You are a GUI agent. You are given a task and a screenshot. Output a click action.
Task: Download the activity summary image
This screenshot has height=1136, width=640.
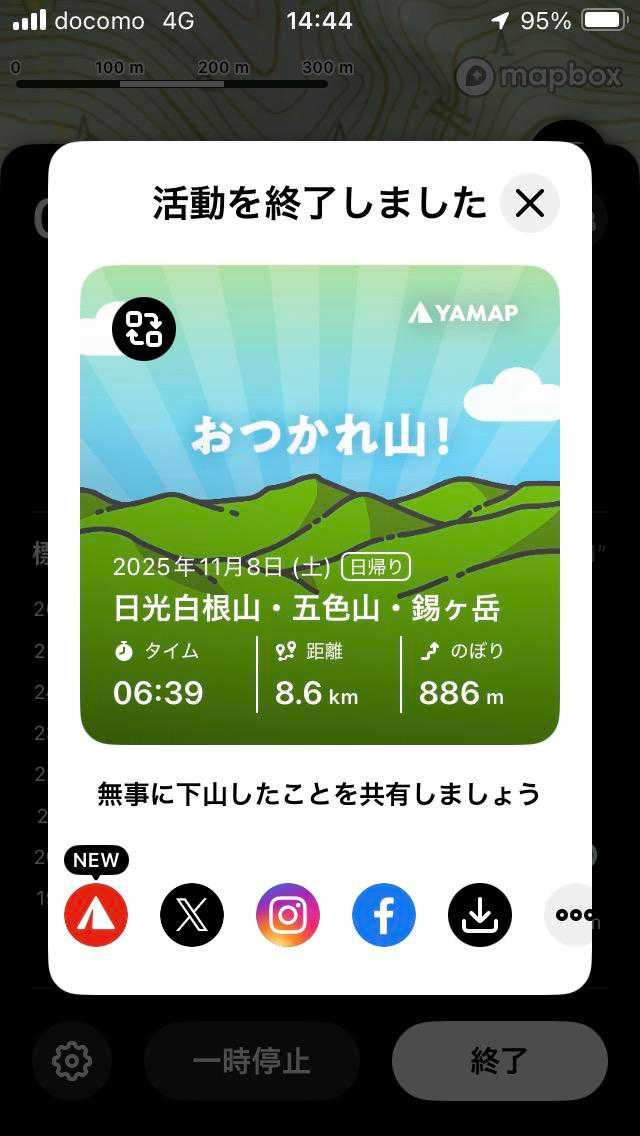pyautogui.click(x=480, y=915)
